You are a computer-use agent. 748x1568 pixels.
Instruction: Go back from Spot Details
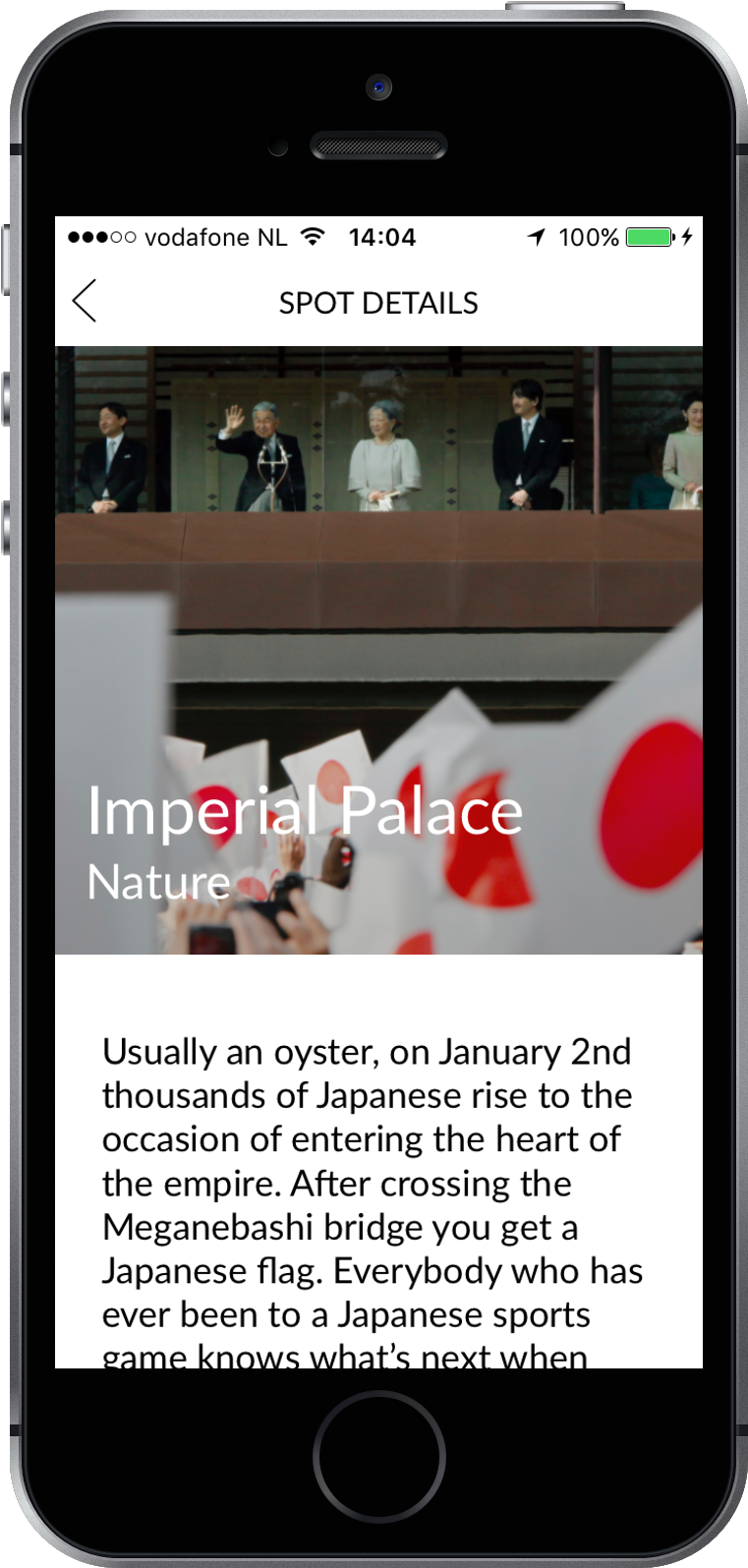86,301
